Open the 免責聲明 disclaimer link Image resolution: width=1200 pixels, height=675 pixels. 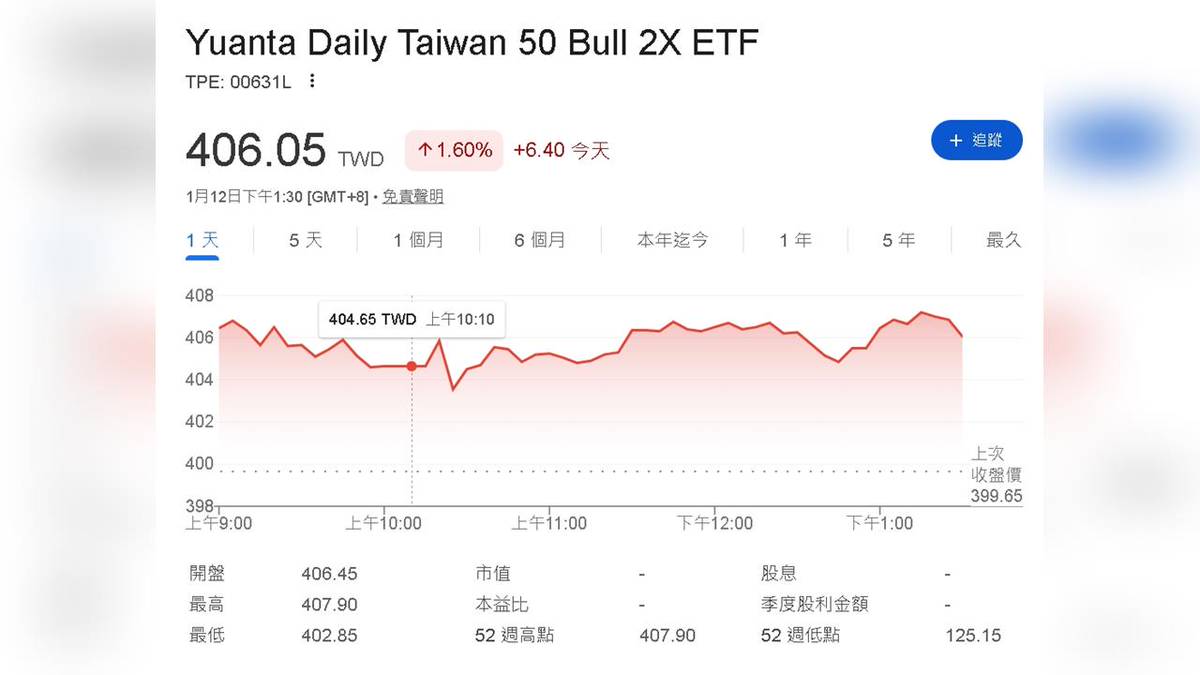click(x=413, y=197)
